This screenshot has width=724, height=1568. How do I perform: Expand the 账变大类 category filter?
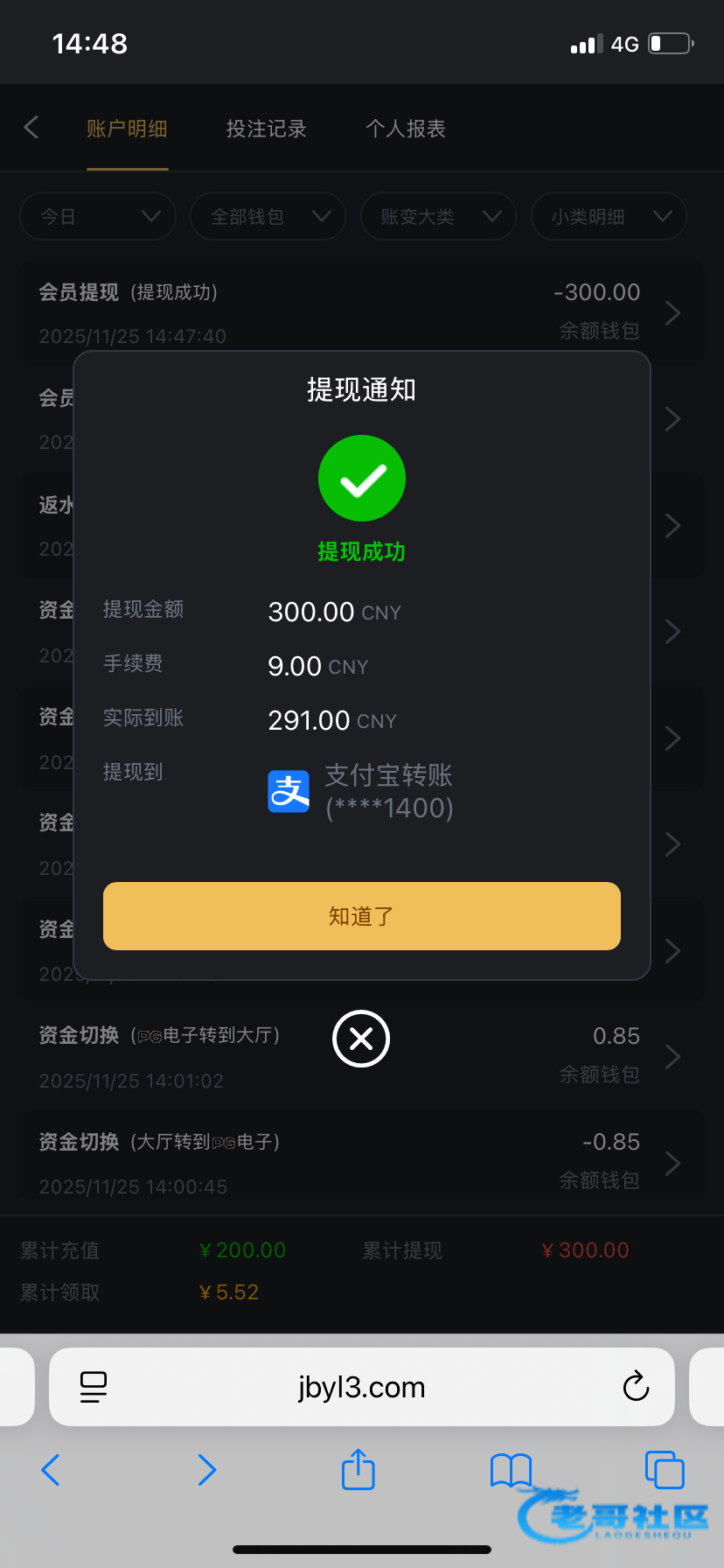(x=438, y=216)
